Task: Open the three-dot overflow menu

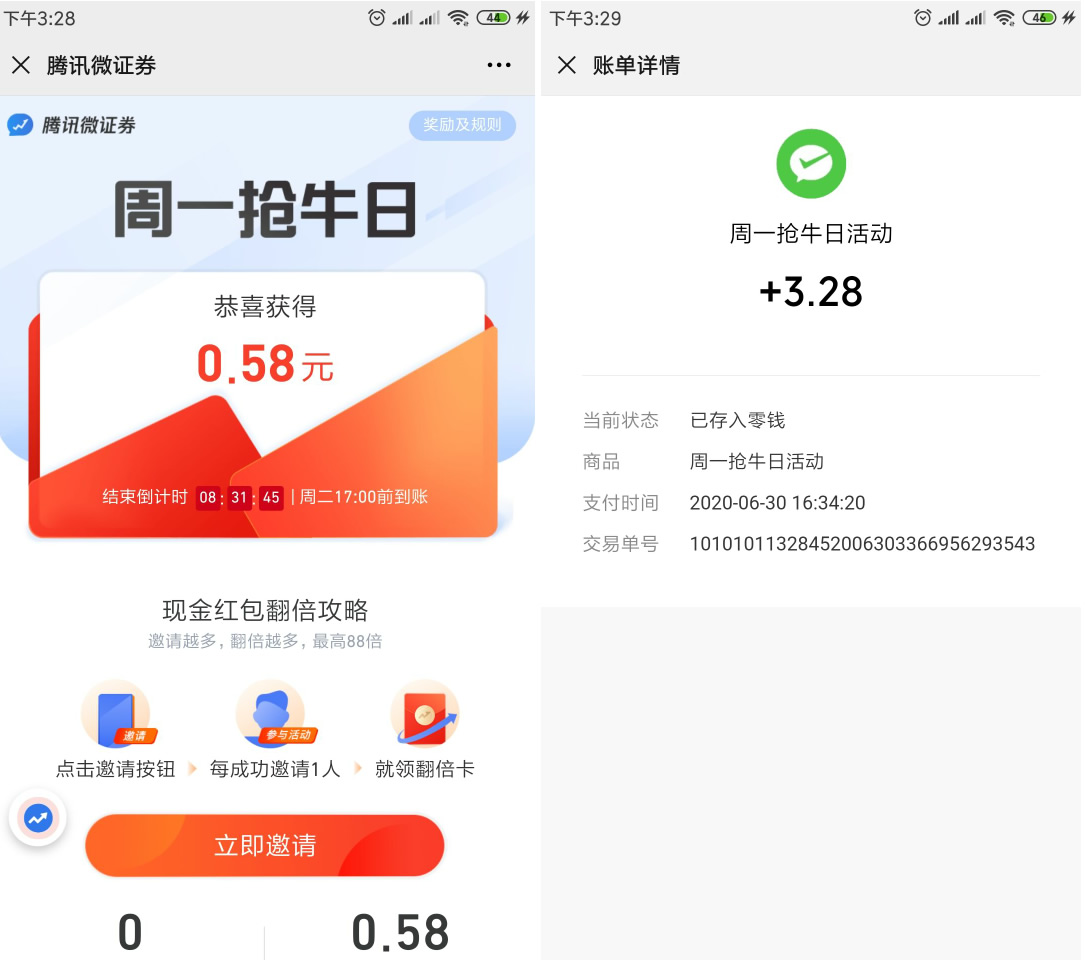Action: pos(499,66)
